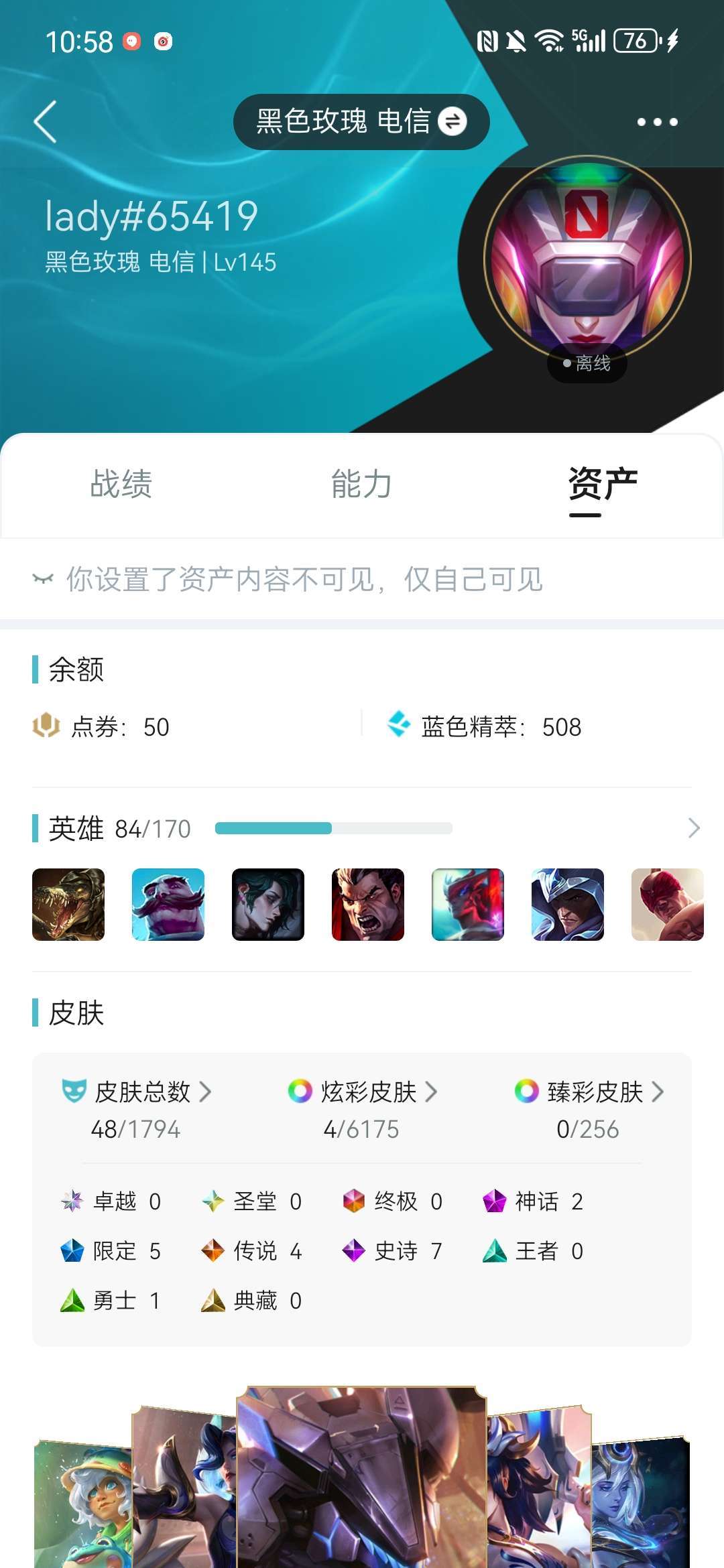Open the three-dot overflow menu

click(657, 122)
